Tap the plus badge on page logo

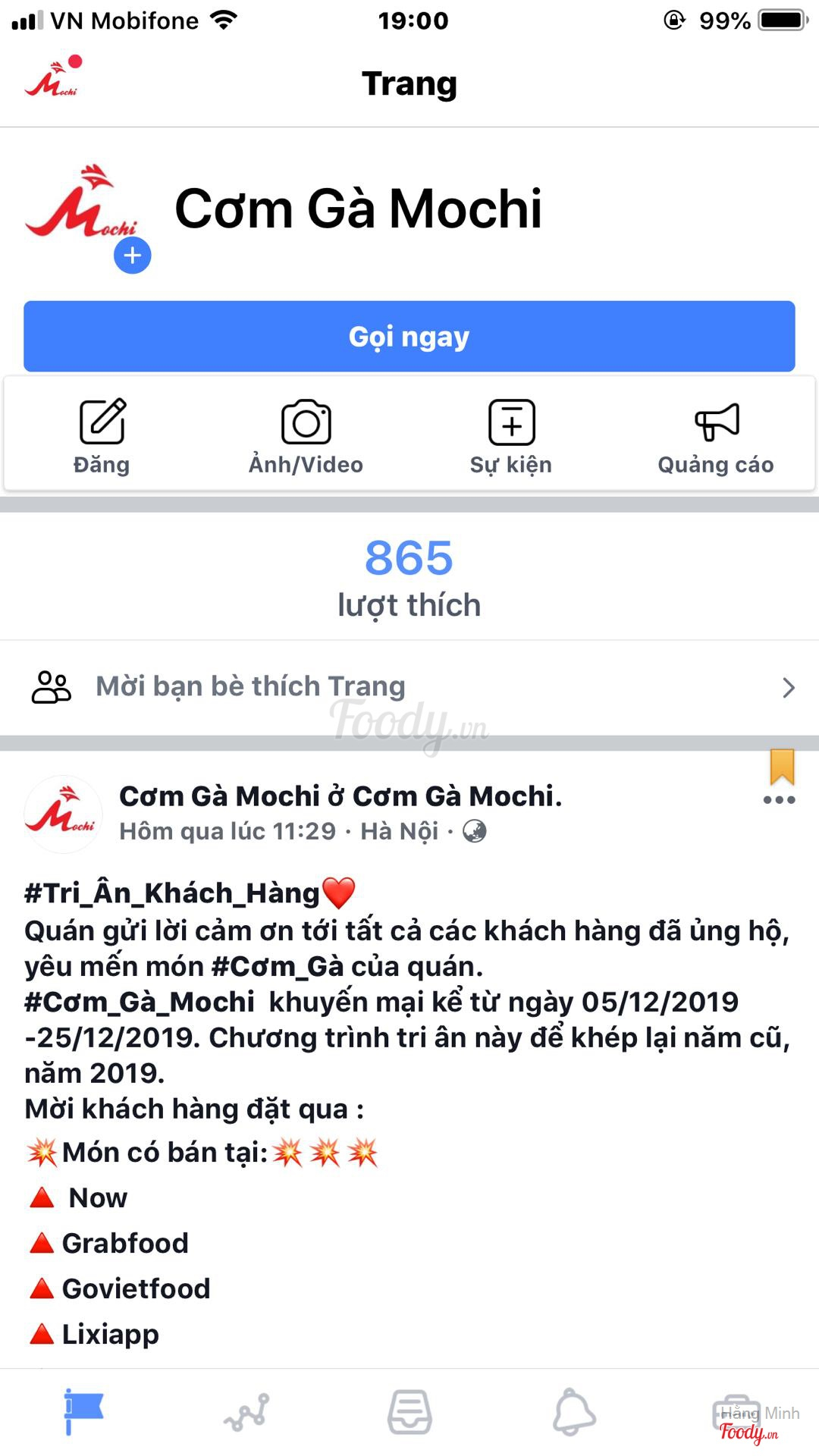coord(133,256)
